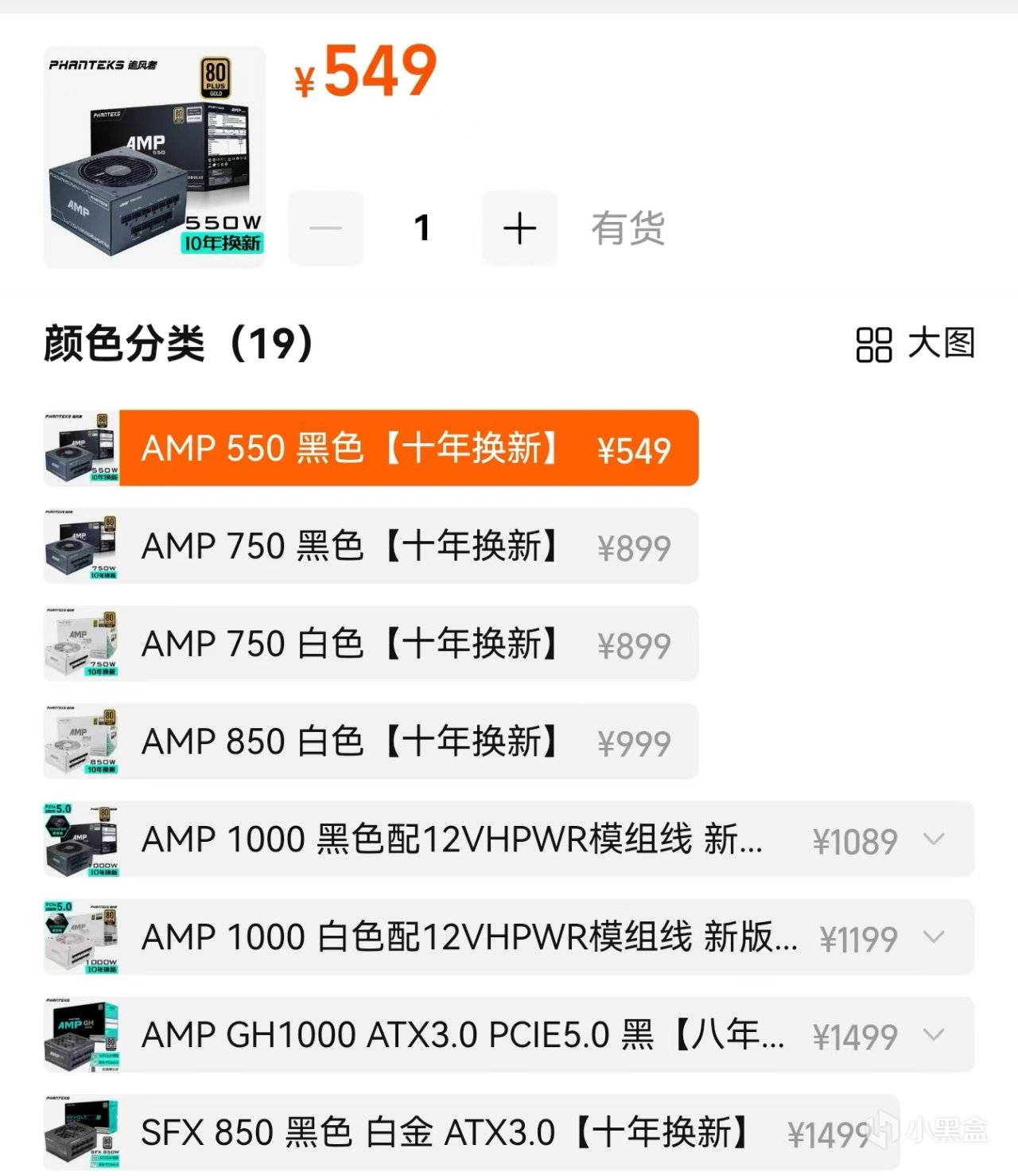Expand AMP 1000 白色配12VHPWR option
This screenshot has width=1018, height=1176.
coord(934,937)
